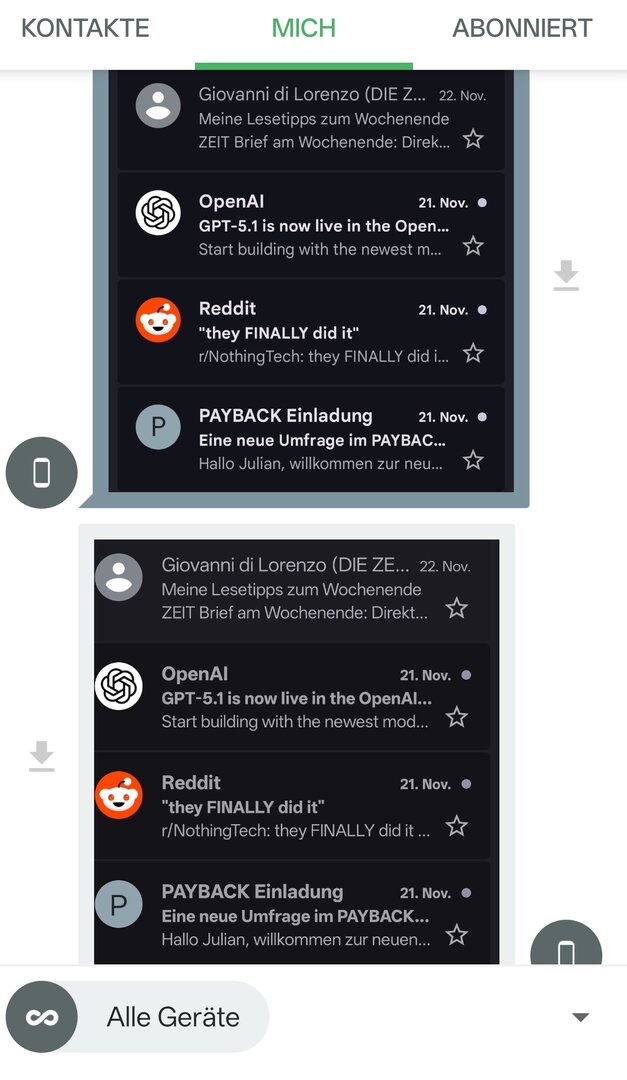This screenshot has height=1080, width=627.
Task: Open the screenshot image in the light gray bubble
Action: click(296, 750)
